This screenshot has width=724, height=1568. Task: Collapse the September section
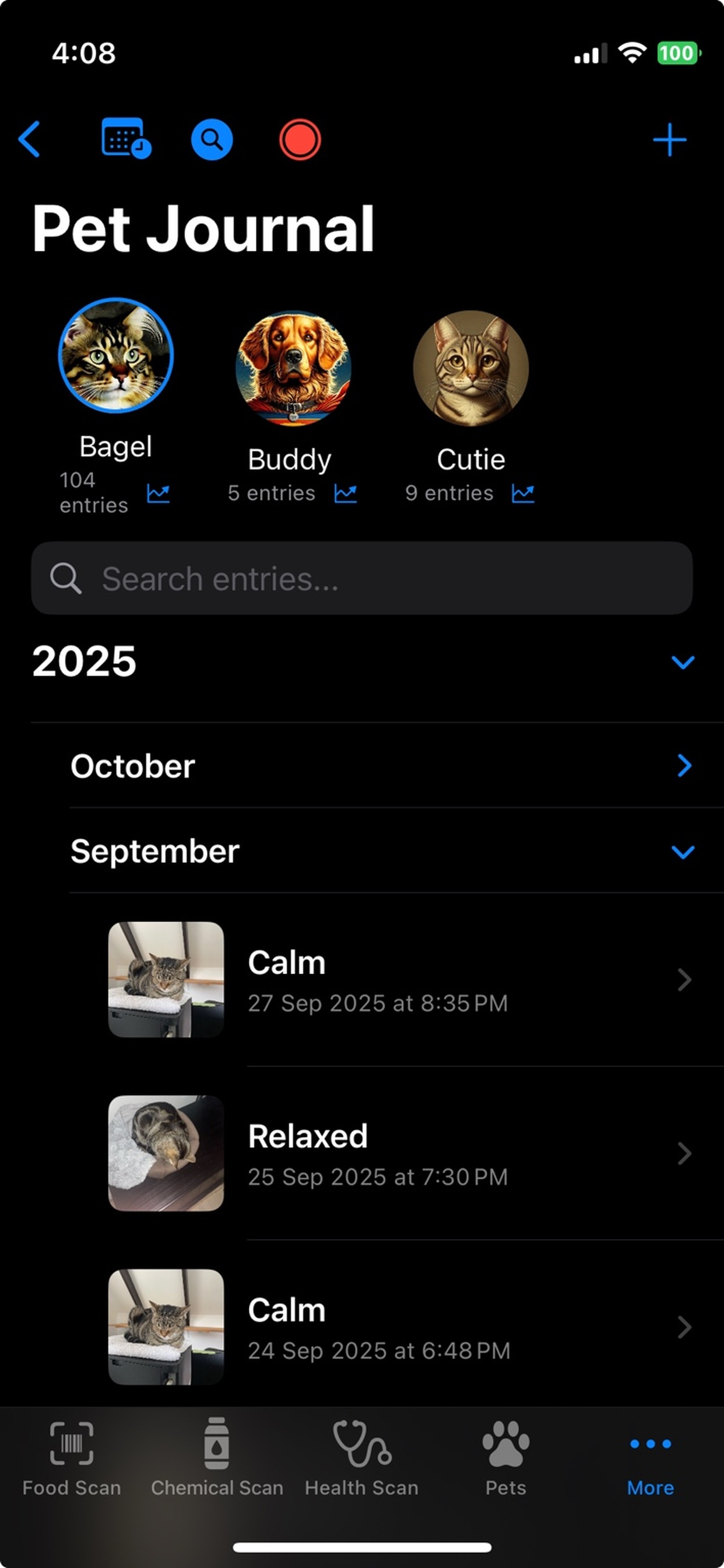tap(683, 851)
